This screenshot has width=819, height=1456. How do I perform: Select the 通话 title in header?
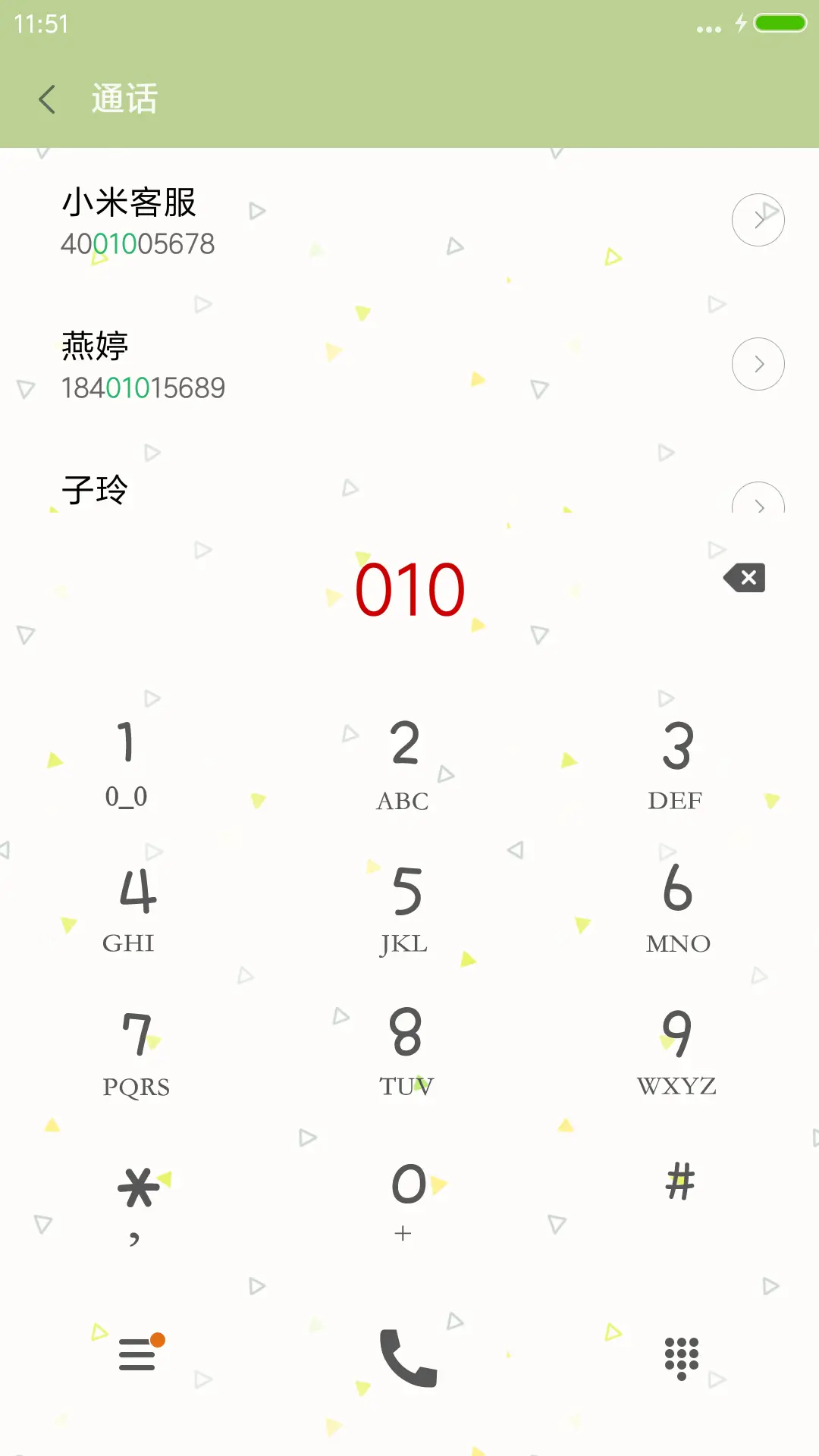point(124,99)
